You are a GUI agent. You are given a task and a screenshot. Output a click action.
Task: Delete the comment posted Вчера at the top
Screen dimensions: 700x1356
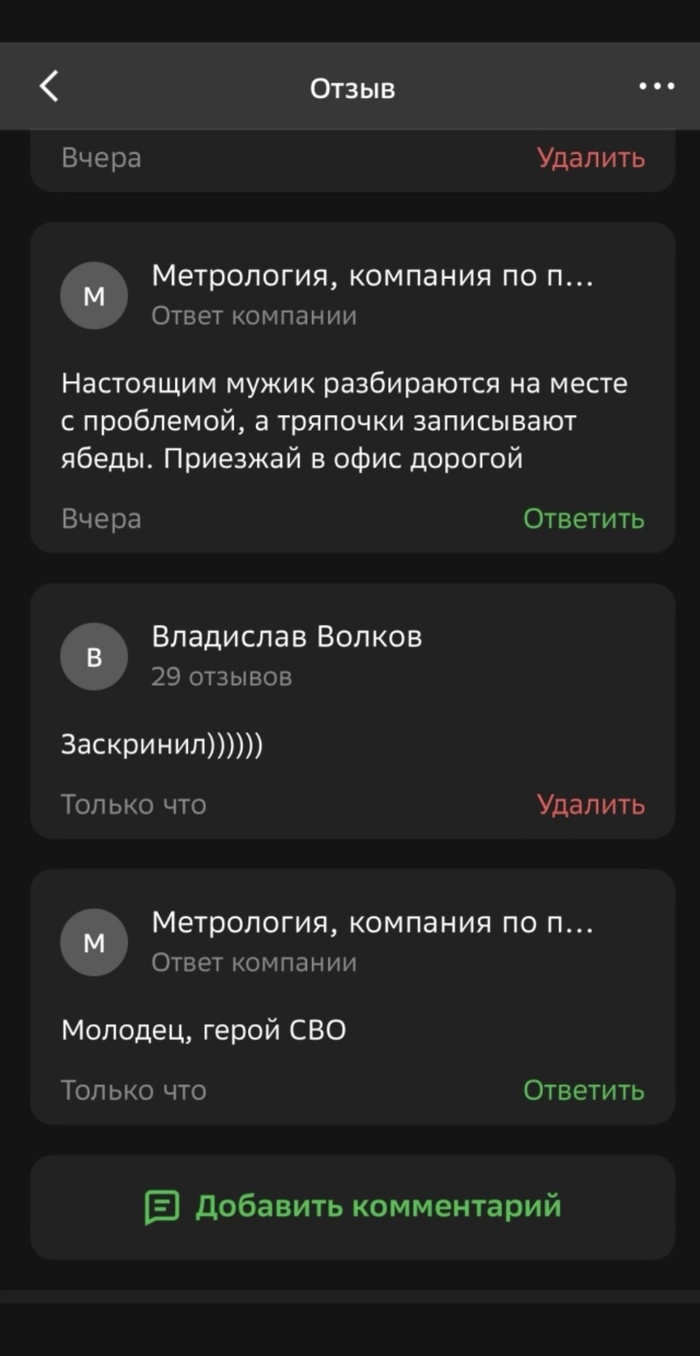[x=590, y=158]
